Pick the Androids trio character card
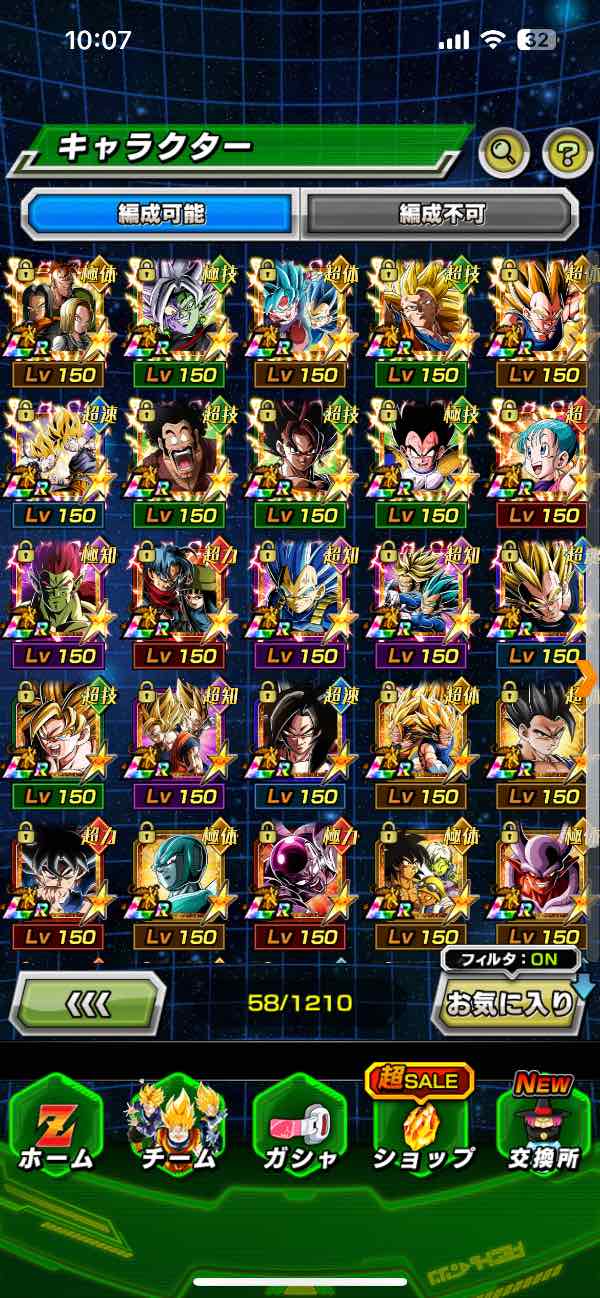600x1298 pixels. point(60,320)
